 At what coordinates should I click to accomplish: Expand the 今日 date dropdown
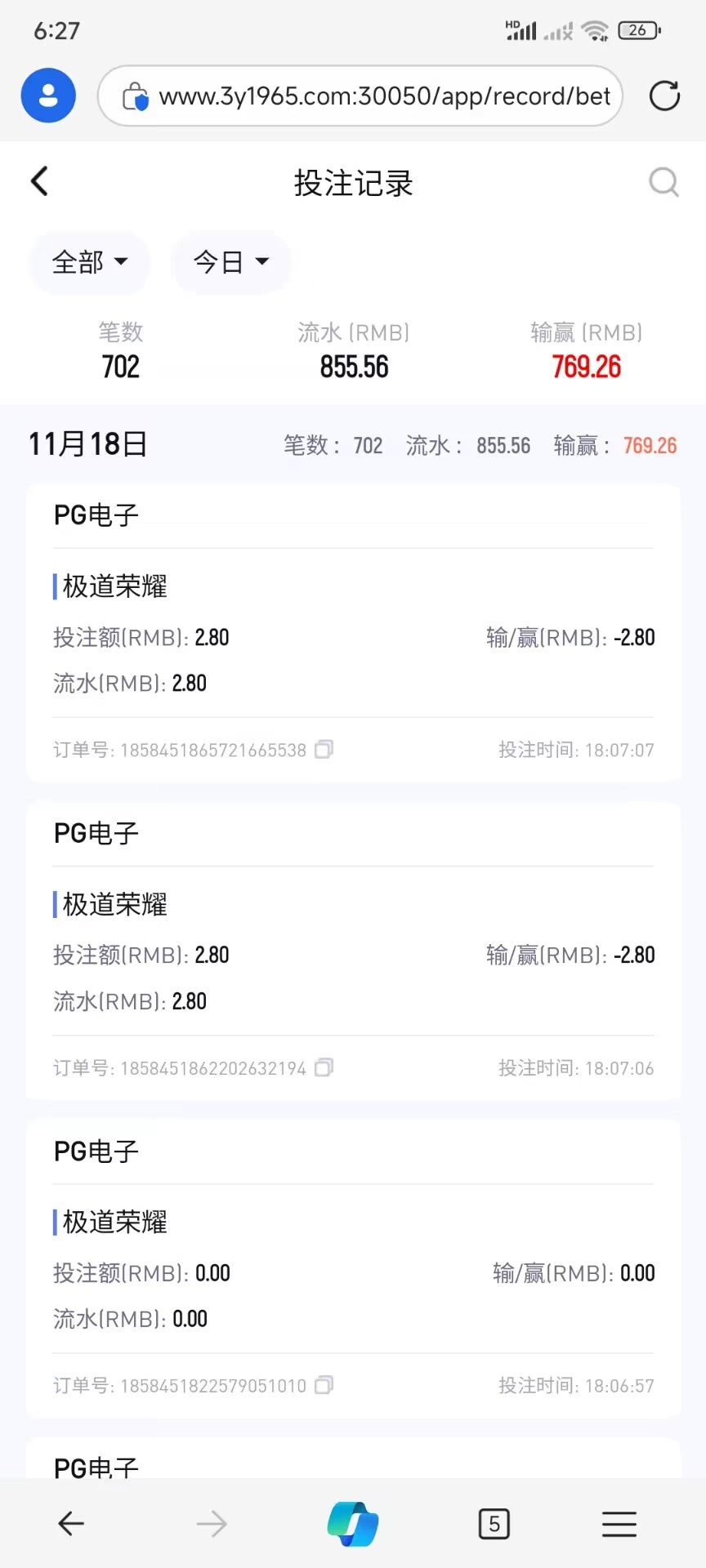[230, 262]
